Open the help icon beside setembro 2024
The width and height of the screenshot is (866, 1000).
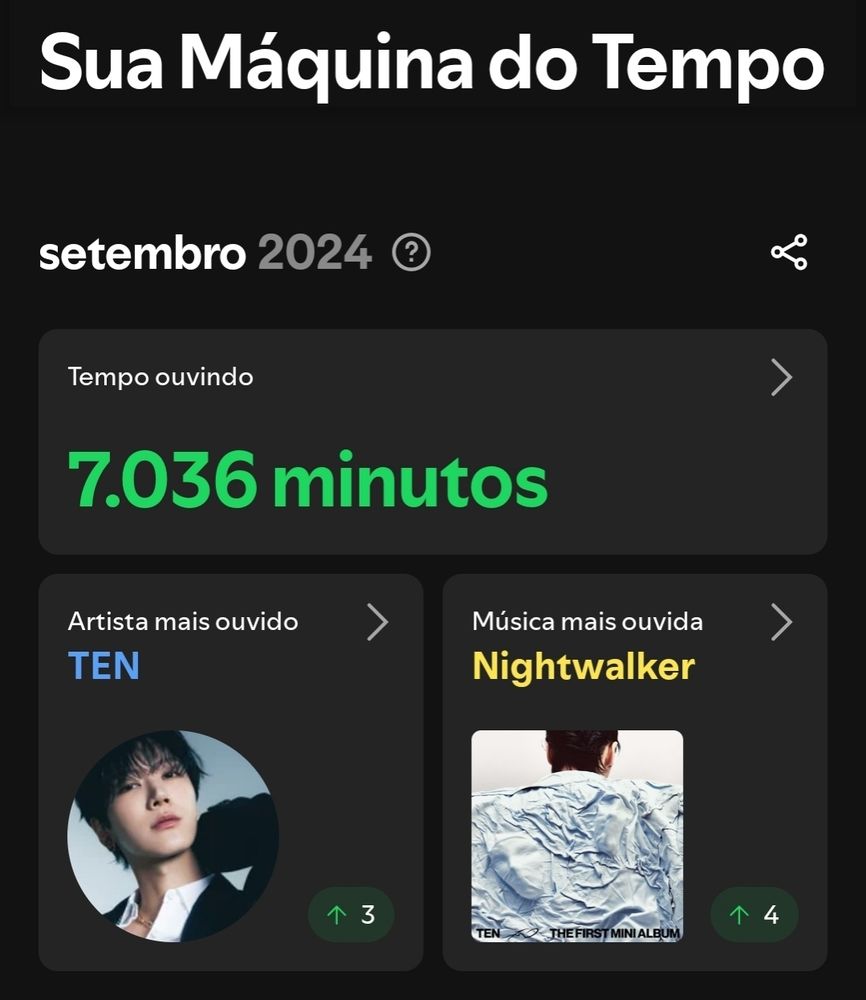point(411,253)
